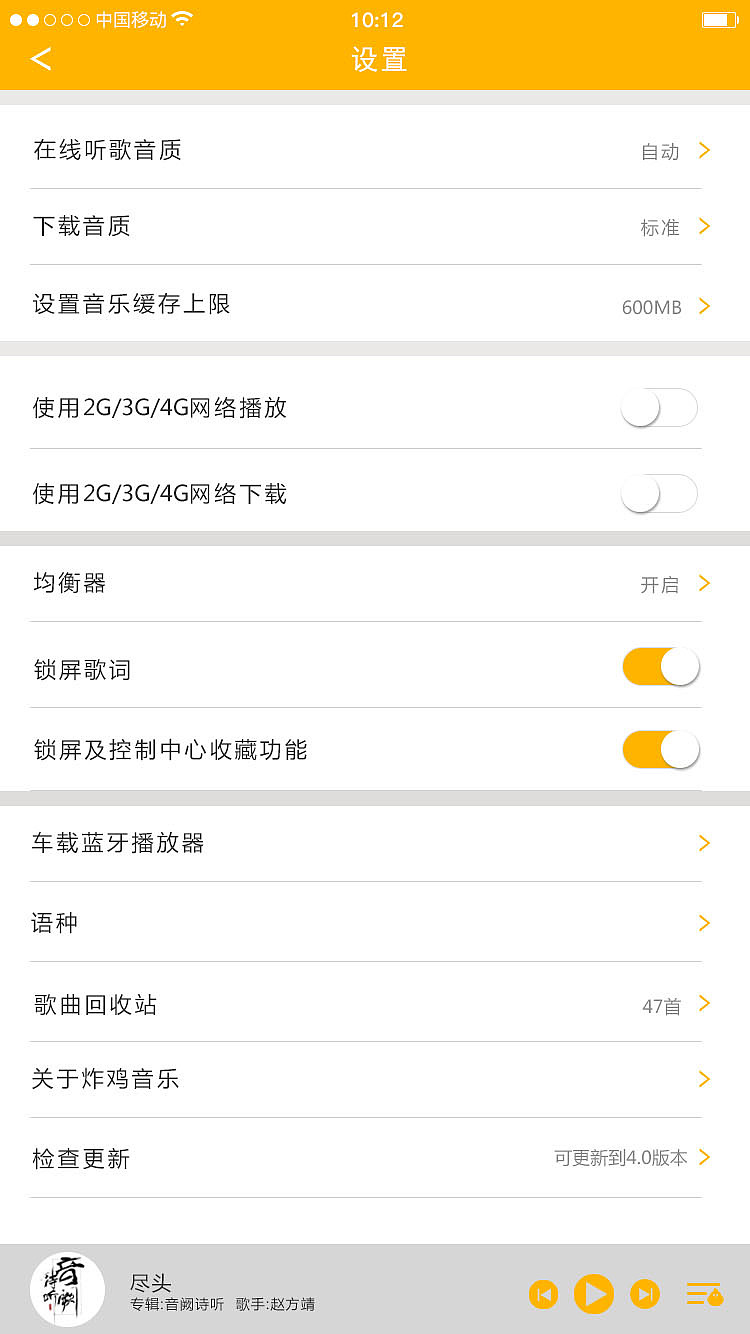Click the back arrow in the header
The image size is (750, 1334).
point(40,58)
